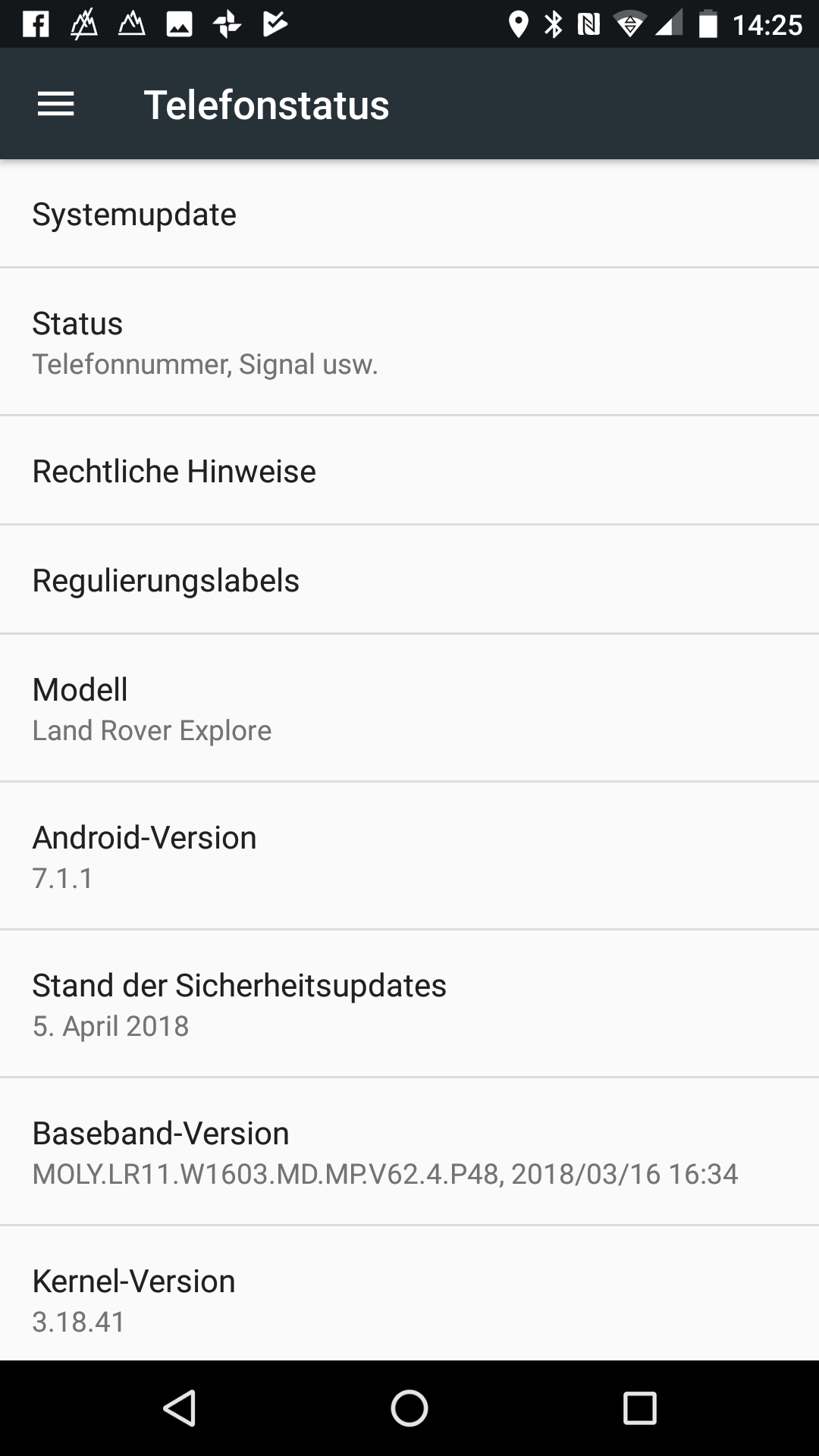This screenshot has width=819, height=1456.
Task: Open Systemupdate settings
Action: tap(409, 215)
